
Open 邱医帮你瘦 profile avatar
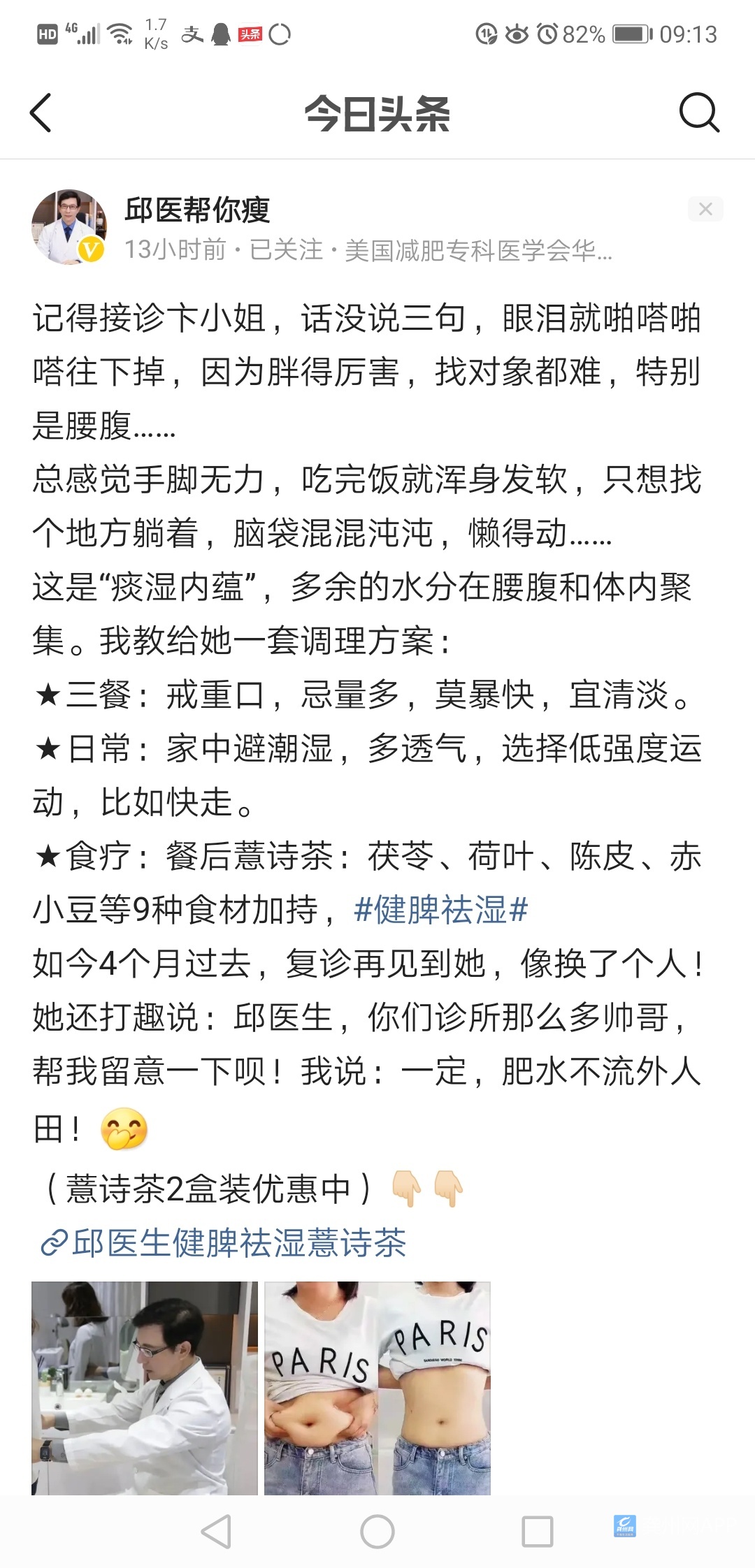tap(69, 227)
